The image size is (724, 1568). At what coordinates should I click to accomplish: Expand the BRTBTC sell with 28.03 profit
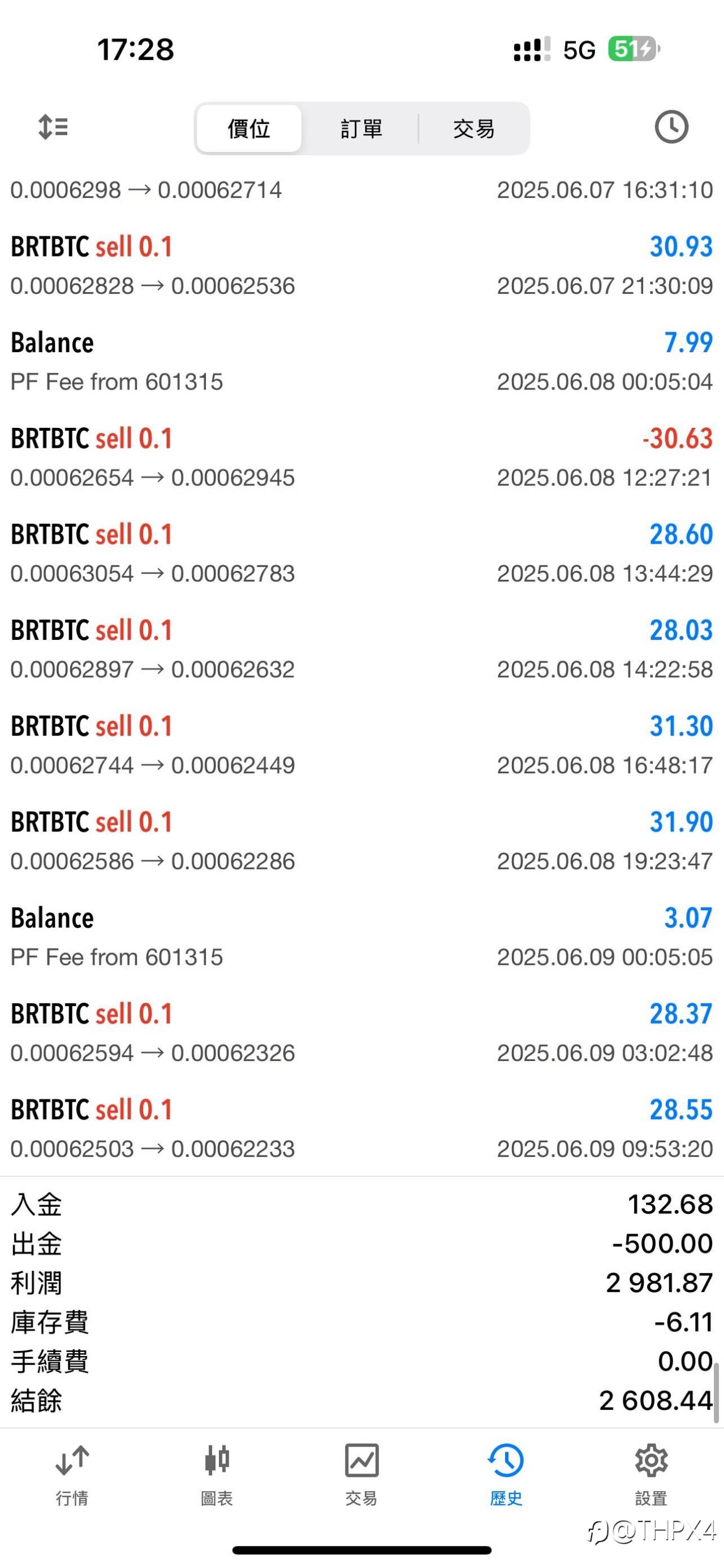[x=361, y=649]
